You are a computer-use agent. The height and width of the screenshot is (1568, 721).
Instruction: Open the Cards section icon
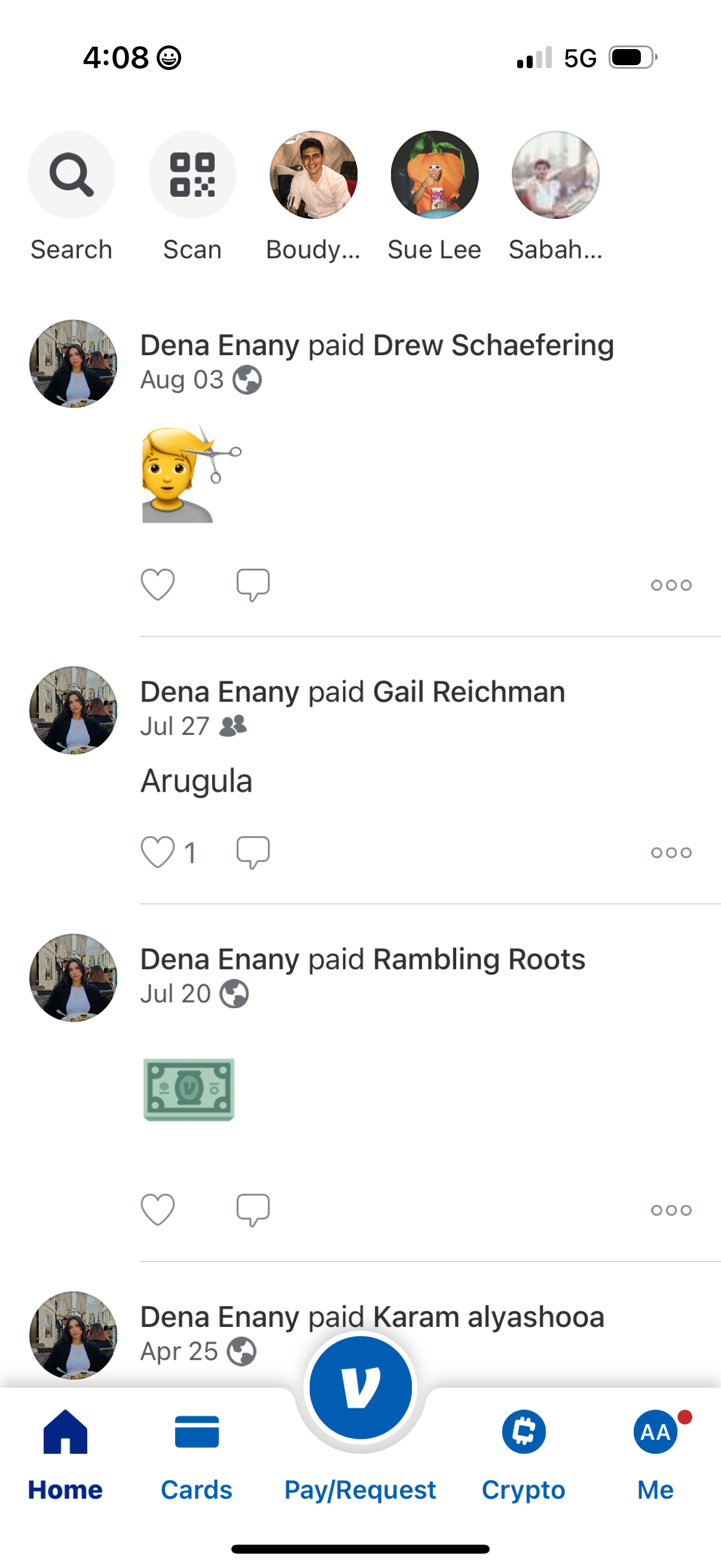196,1432
